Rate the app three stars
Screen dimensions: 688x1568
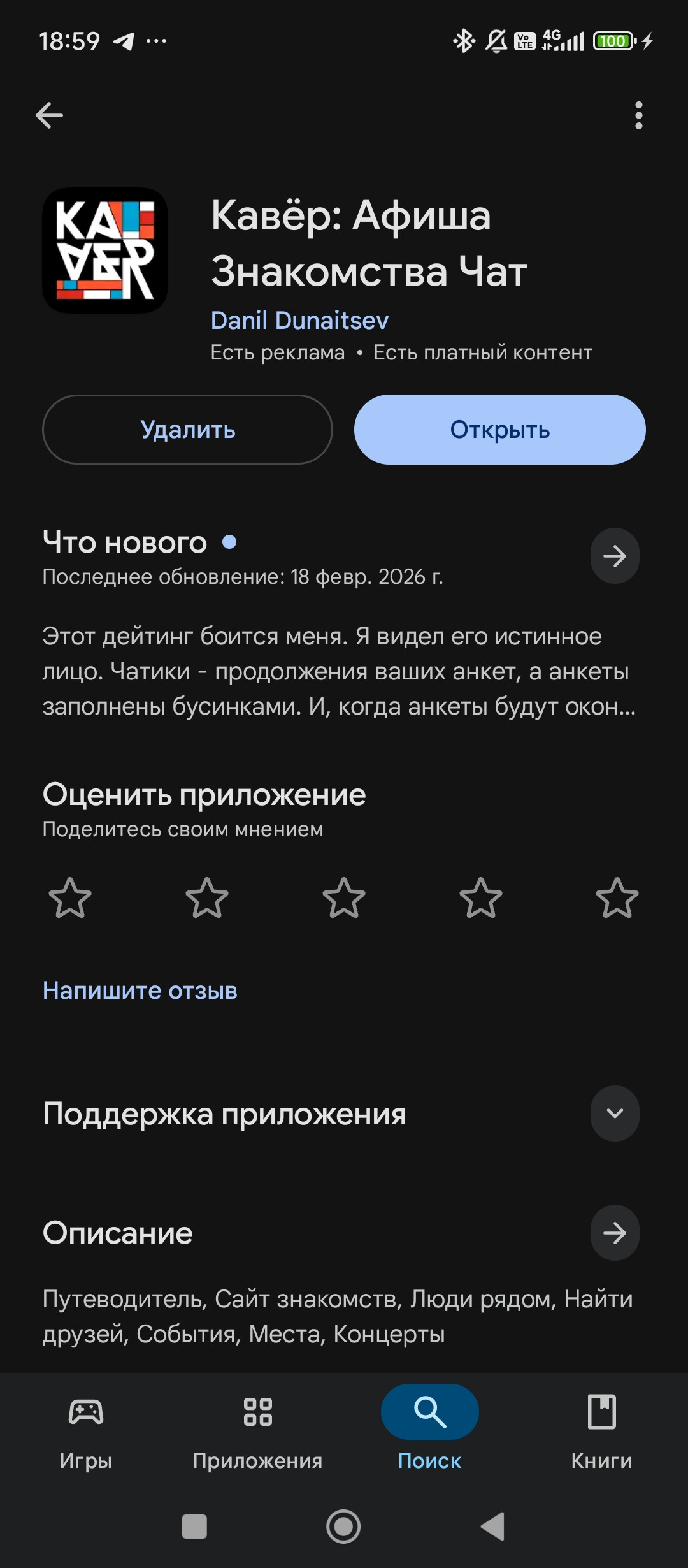coord(344,898)
